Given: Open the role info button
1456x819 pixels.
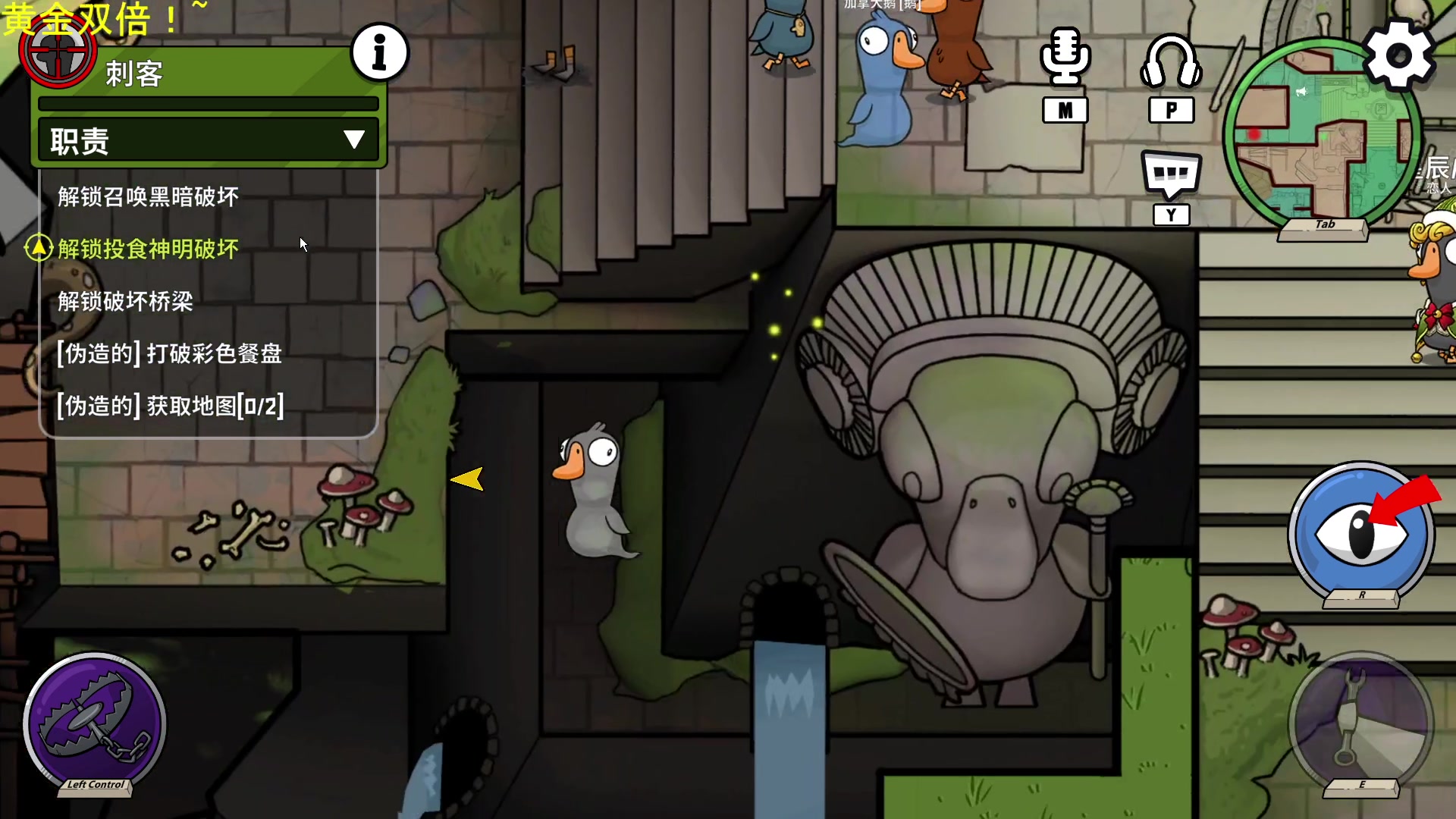Looking at the screenshot, I should pyautogui.click(x=379, y=52).
